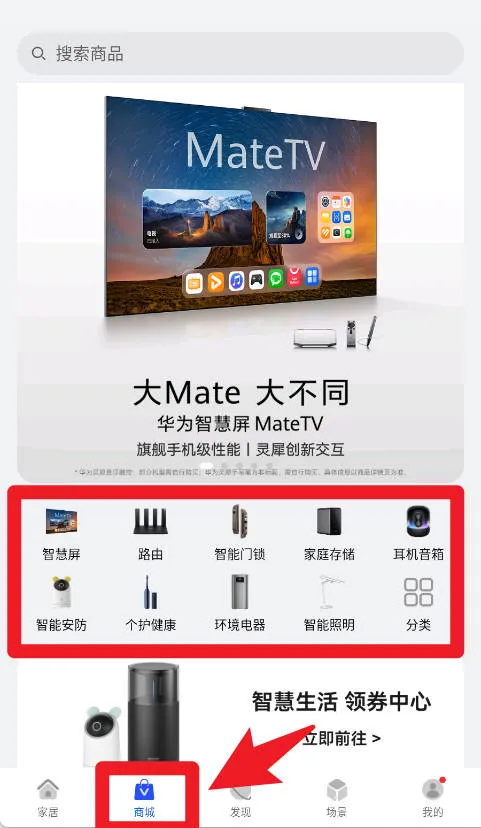Open the 我的 profile tab
Screen dimensions: 481x828
point(433,798)
